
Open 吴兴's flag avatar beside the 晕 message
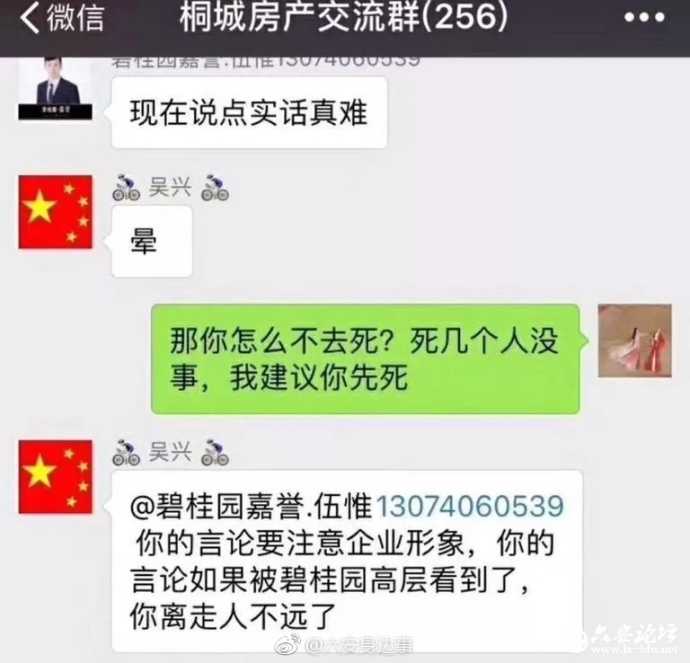(x=55, y=212)
